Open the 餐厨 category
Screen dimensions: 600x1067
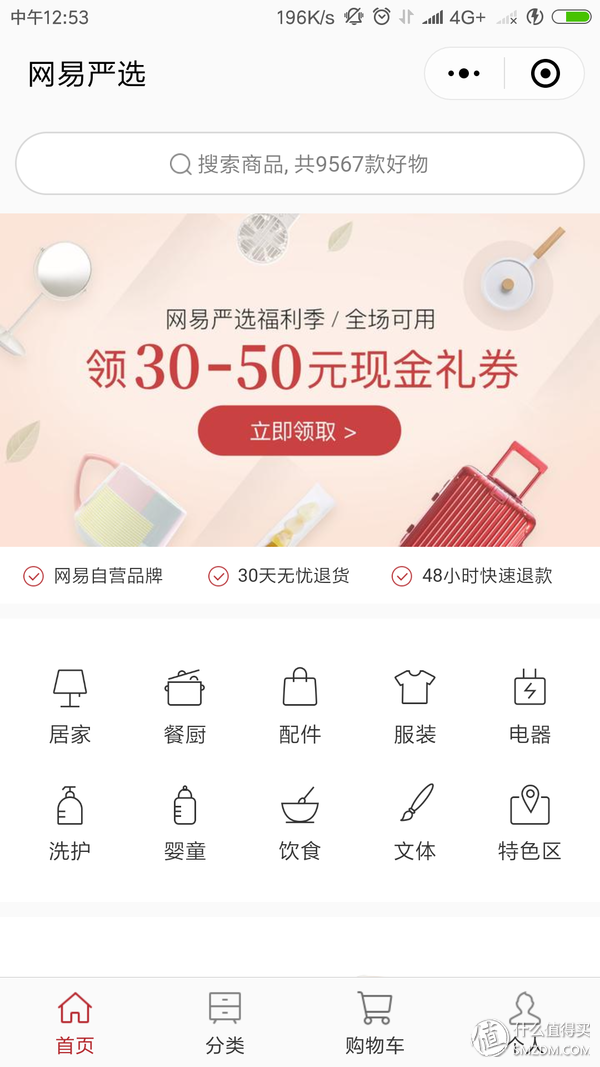[185, 706]
